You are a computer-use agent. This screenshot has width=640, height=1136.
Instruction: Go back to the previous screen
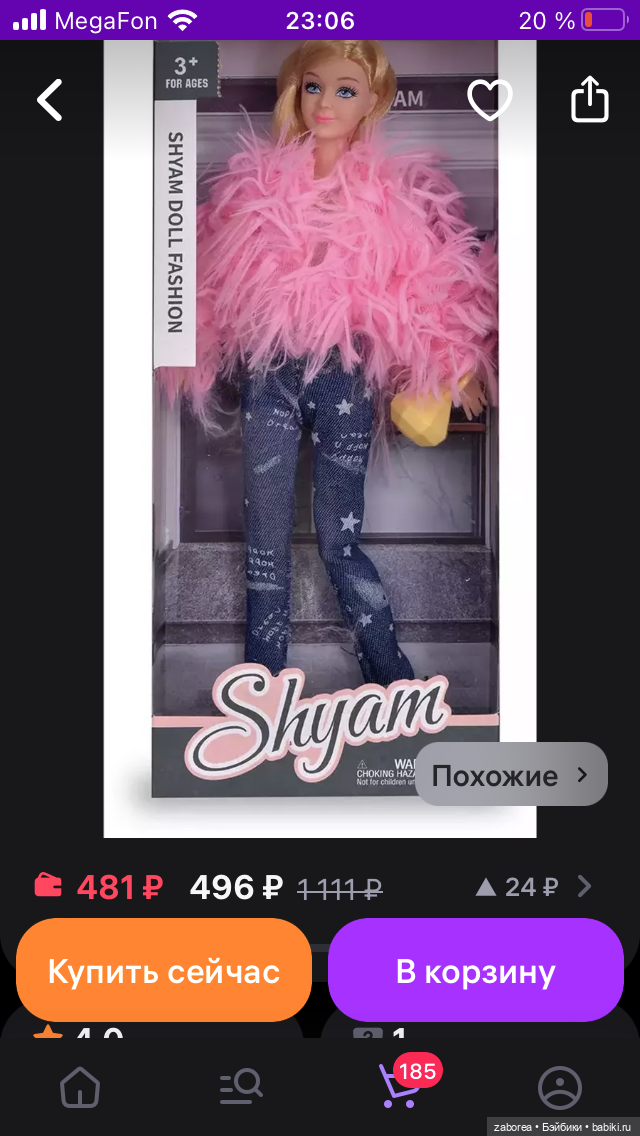(50, 99)
